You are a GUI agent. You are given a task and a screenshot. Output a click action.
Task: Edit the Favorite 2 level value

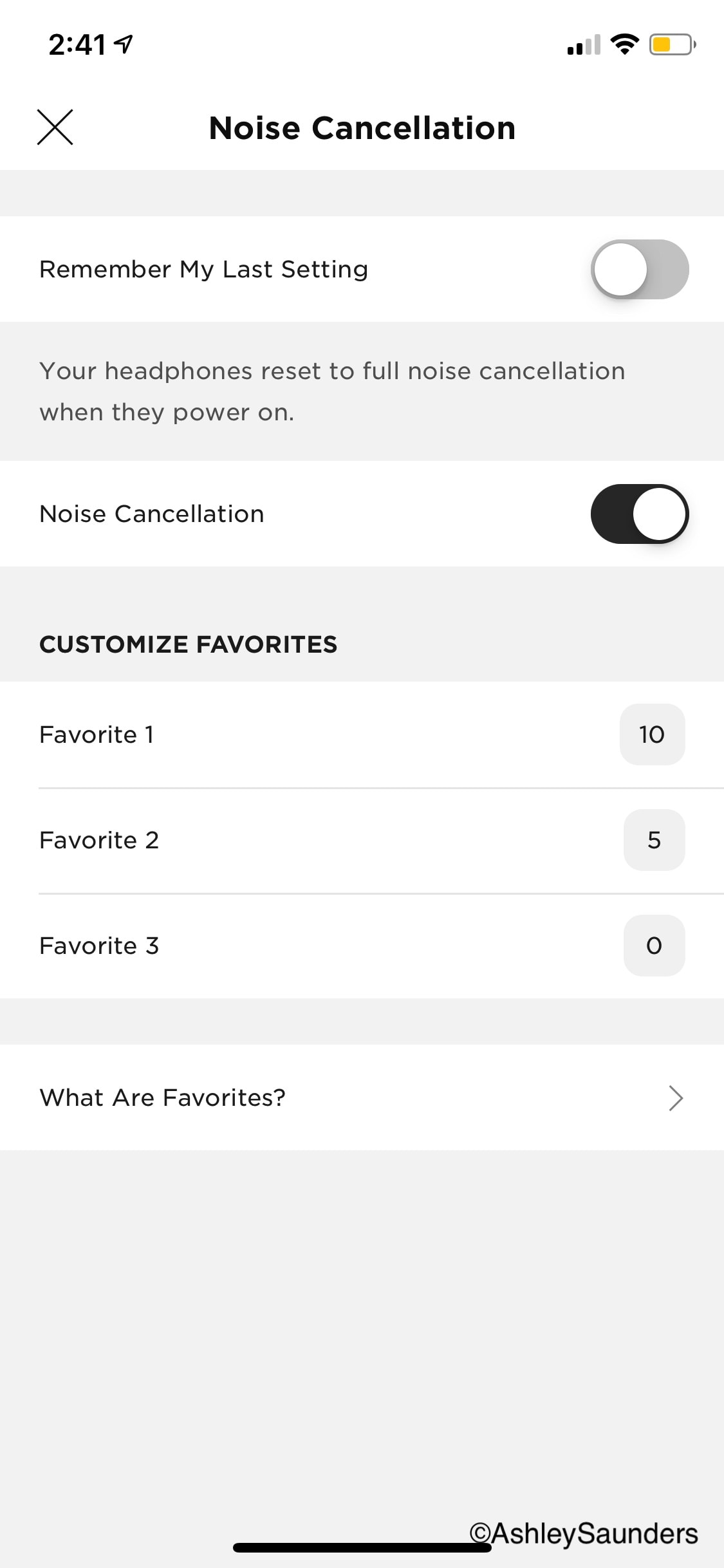click(x=654, y=840)
